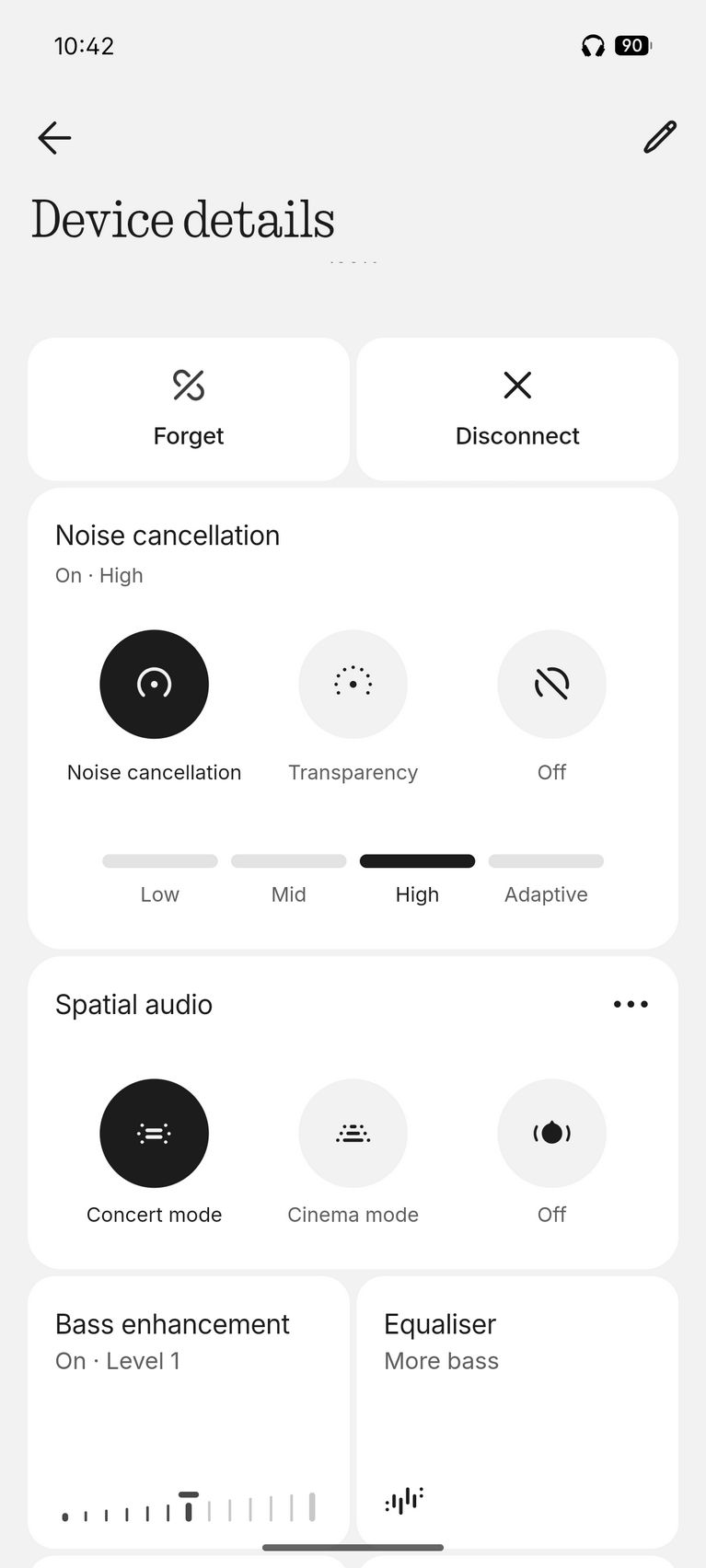Screen dimensions: 706x1568
Task: Tap the Bass enhancement level slider
Action: pyautogui.click(x=189, y=1507)
